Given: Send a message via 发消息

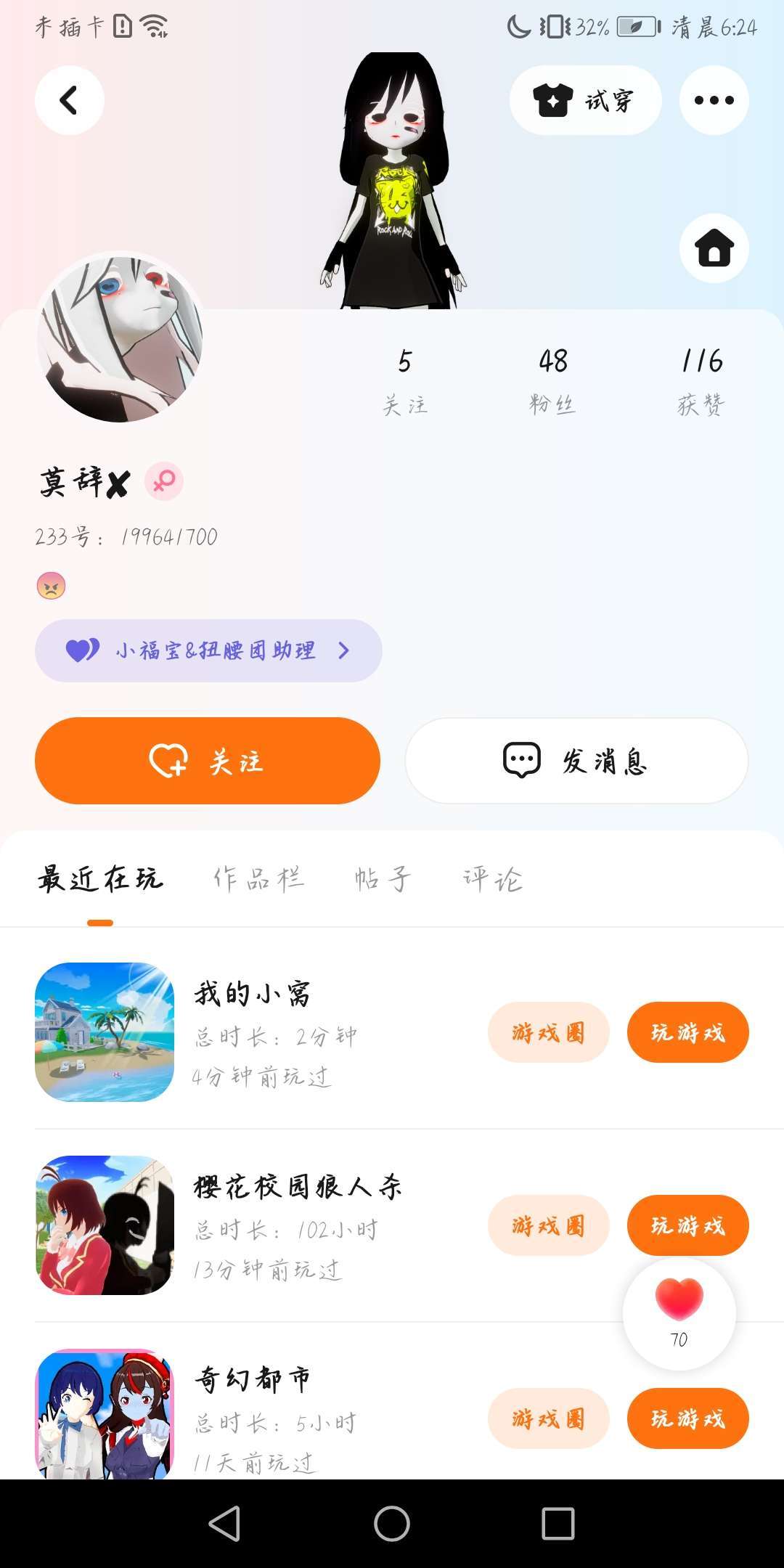Looking at the screenshot, I should [576, 761].
